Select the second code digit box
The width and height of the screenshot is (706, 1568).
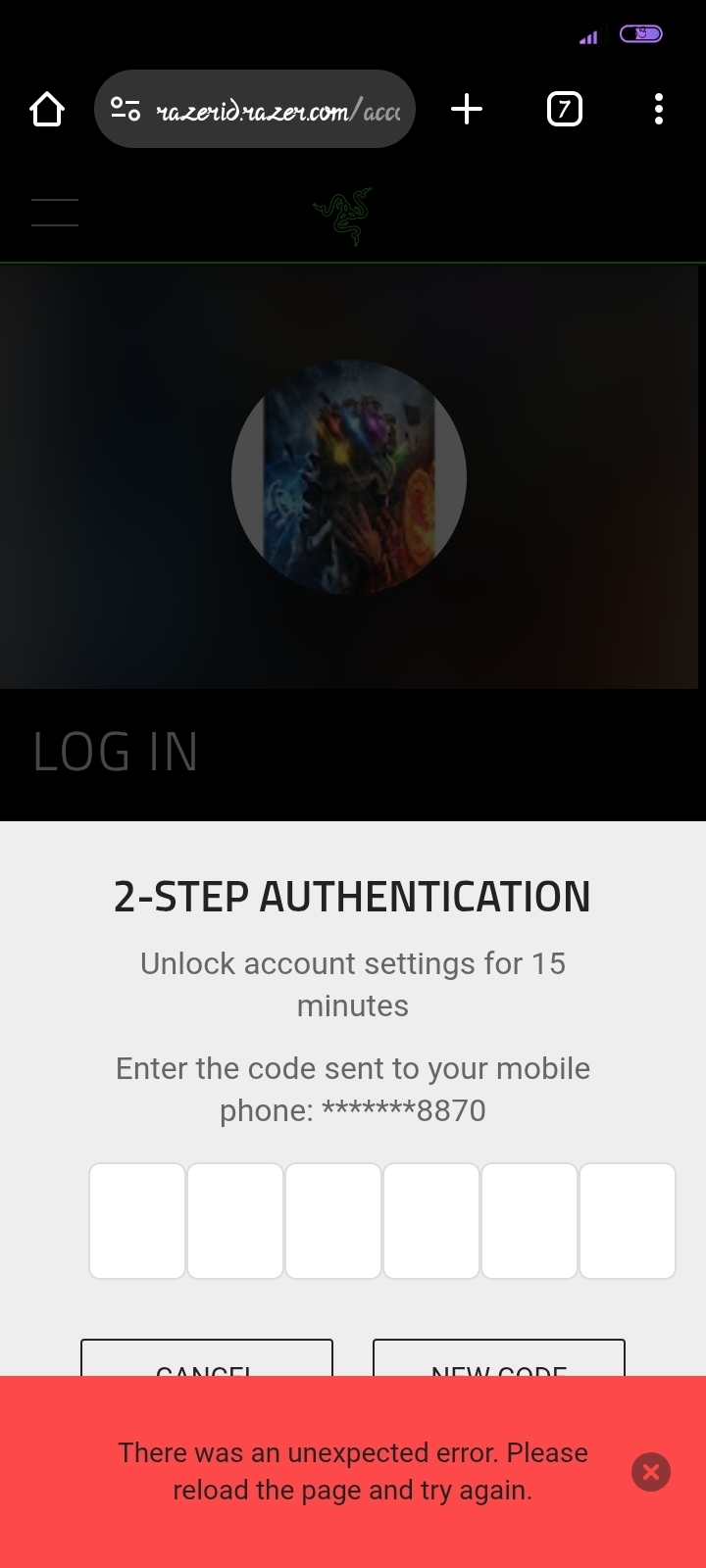click(x=235, y=1220)
